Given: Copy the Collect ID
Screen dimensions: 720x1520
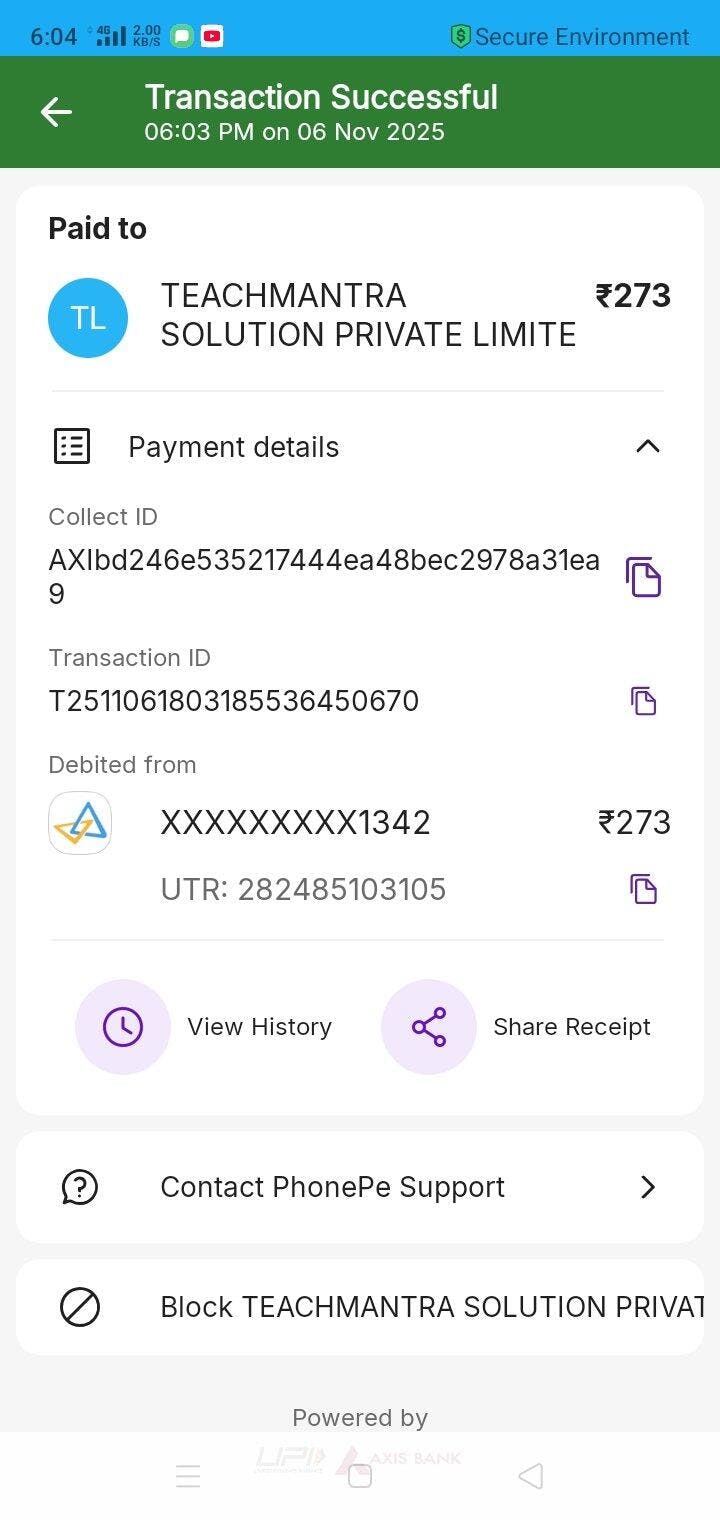Looking at the screenshot, I should 643,577.
